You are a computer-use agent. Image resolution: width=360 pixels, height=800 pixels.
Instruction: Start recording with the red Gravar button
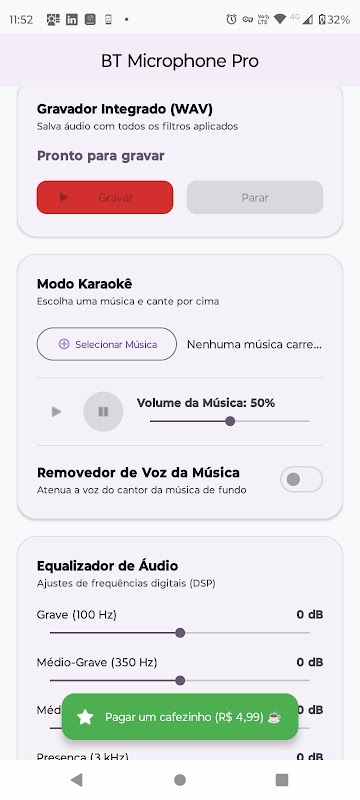(105, 197)
